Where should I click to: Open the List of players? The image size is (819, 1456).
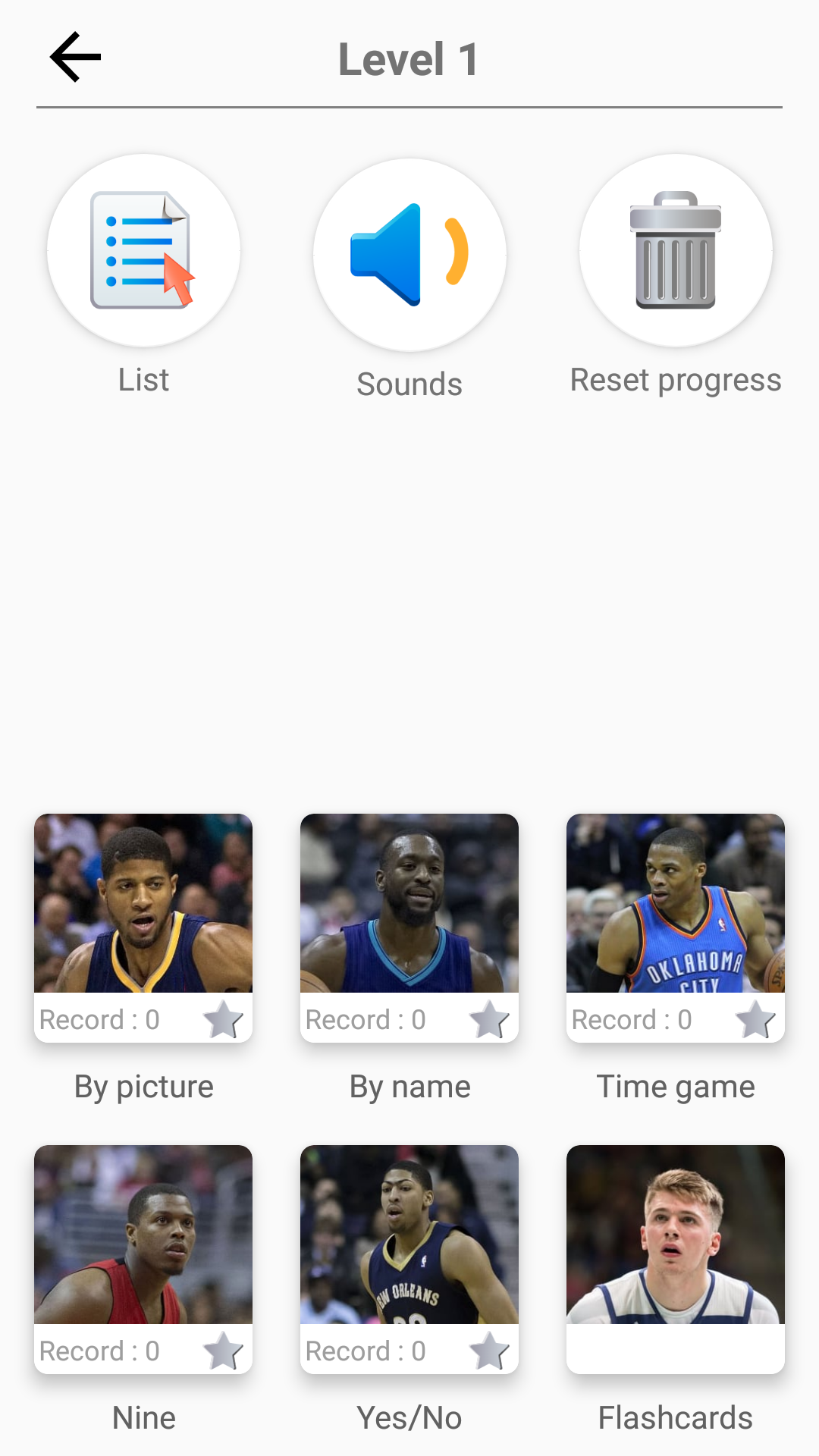point(144,251)
